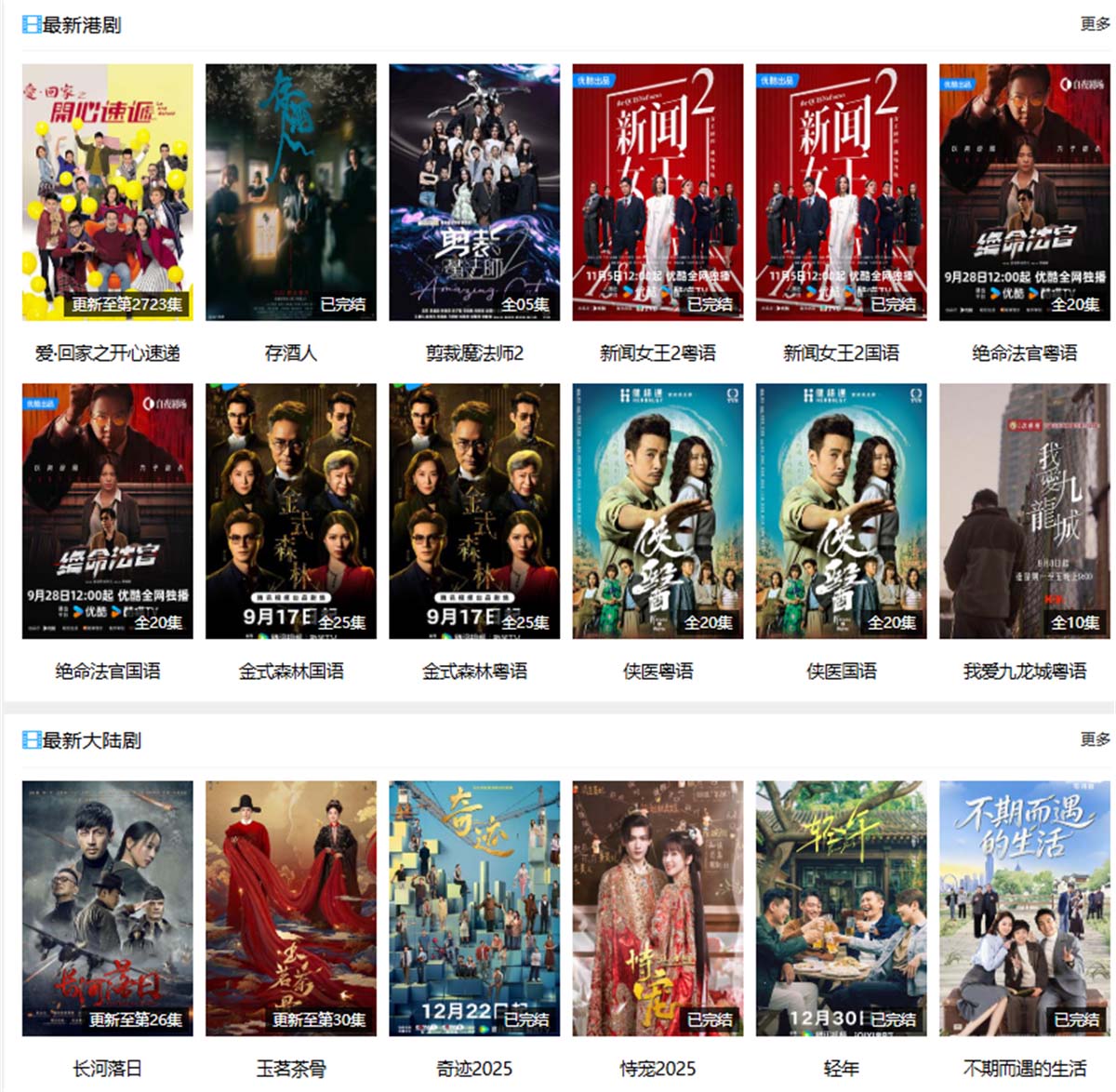1116x1092 pixels.
Task: Open 玉茗茶骨 drama
Action: click(x=291, y=908)
